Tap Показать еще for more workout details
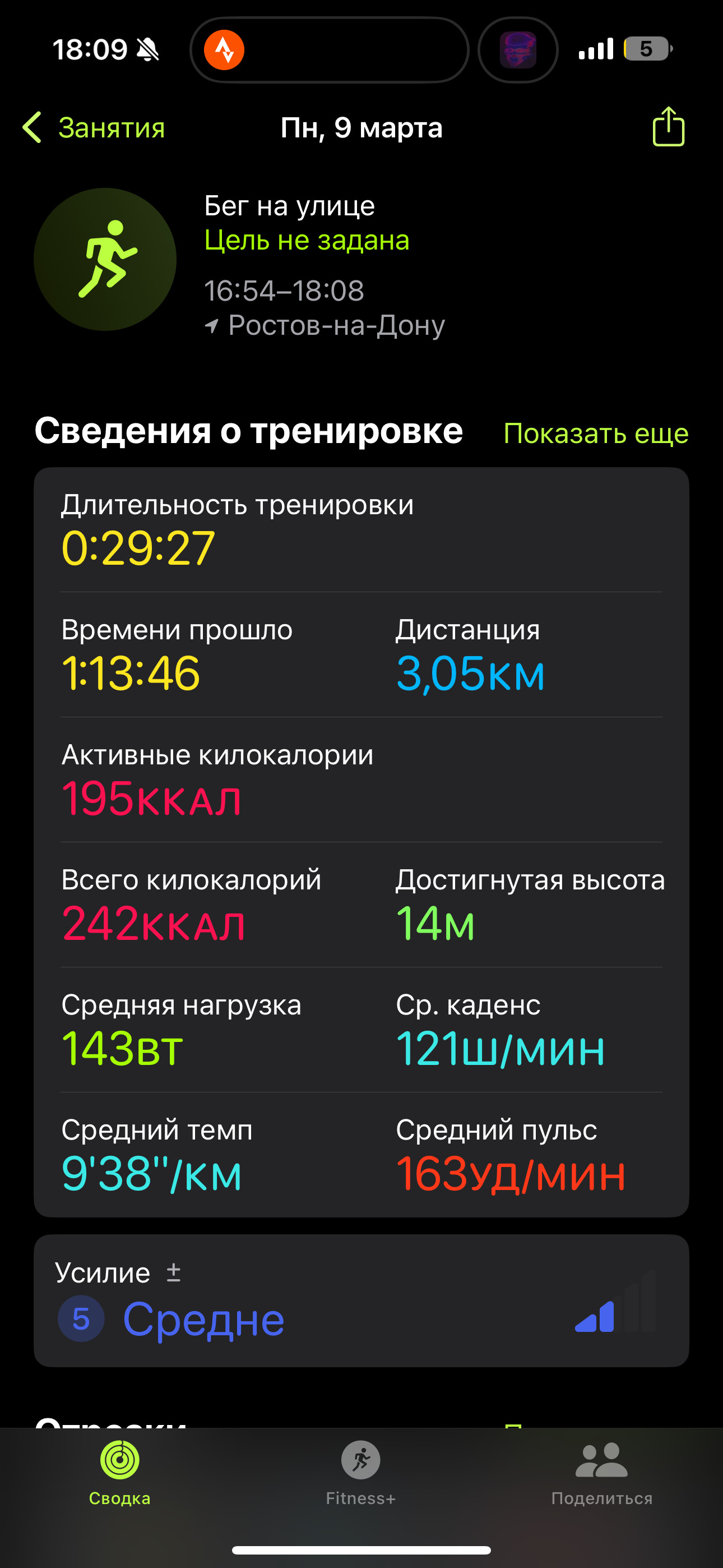Screen dimensions: 723x1568 click(x=596, y=433)
